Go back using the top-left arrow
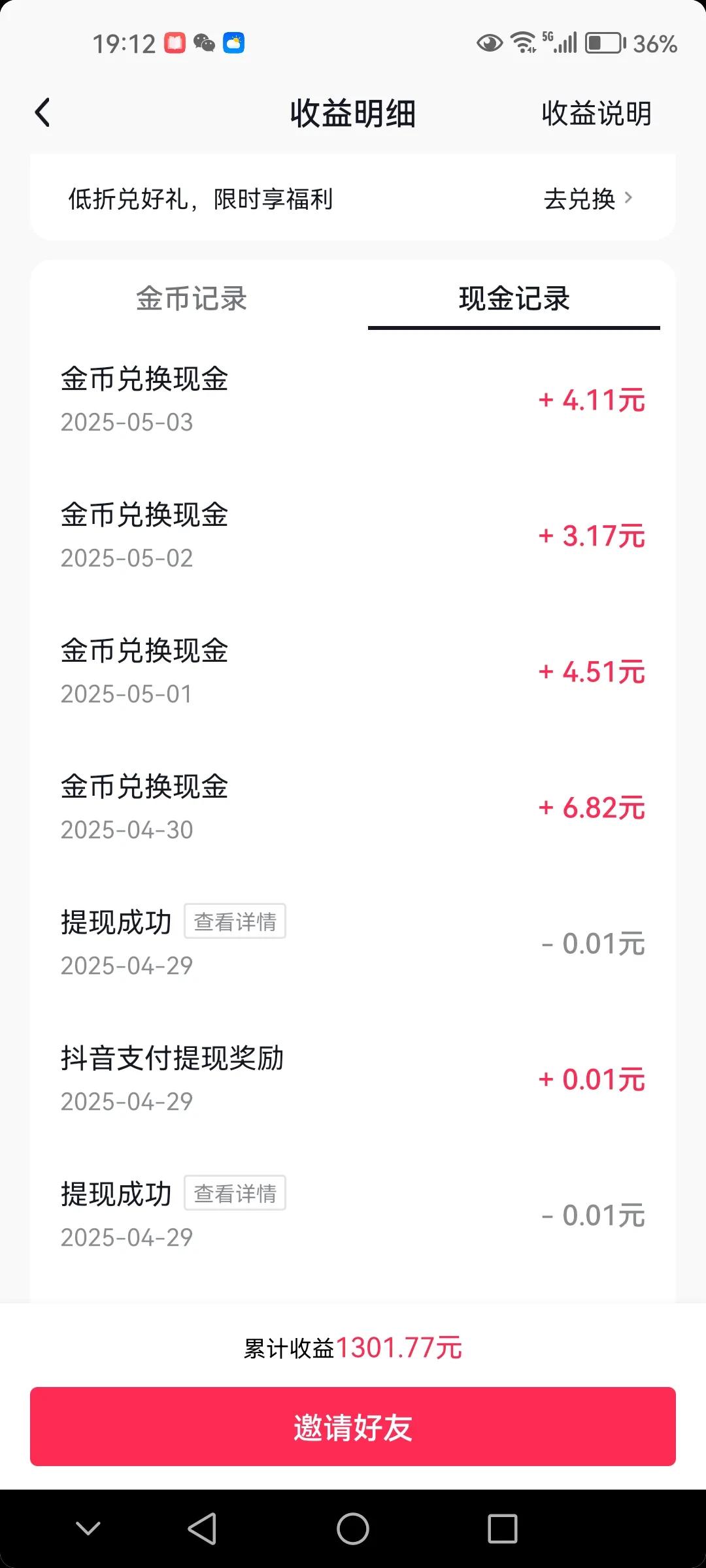The image size is (706, 1568). (42, 112)
